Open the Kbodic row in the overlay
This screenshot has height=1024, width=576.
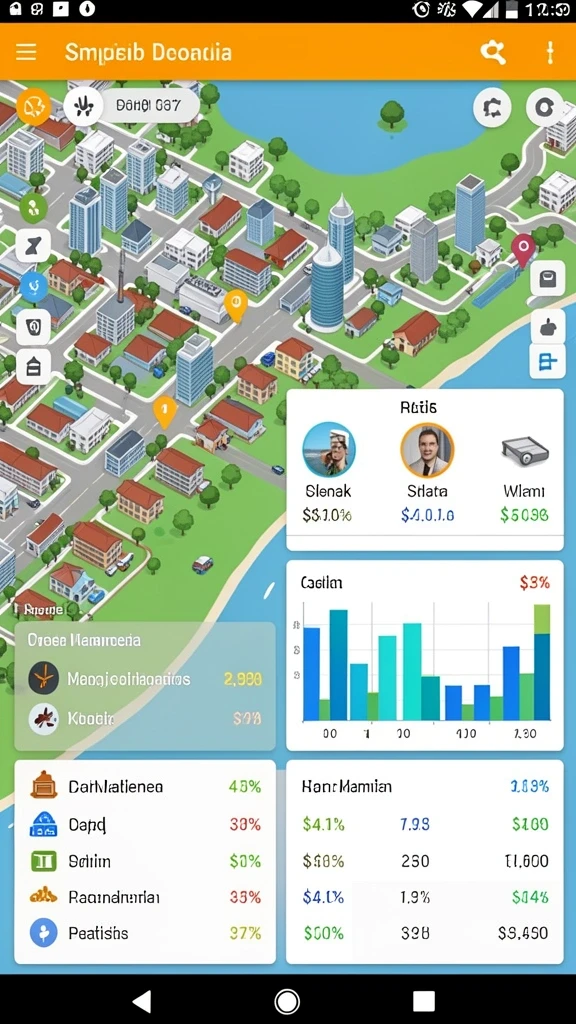145,718
